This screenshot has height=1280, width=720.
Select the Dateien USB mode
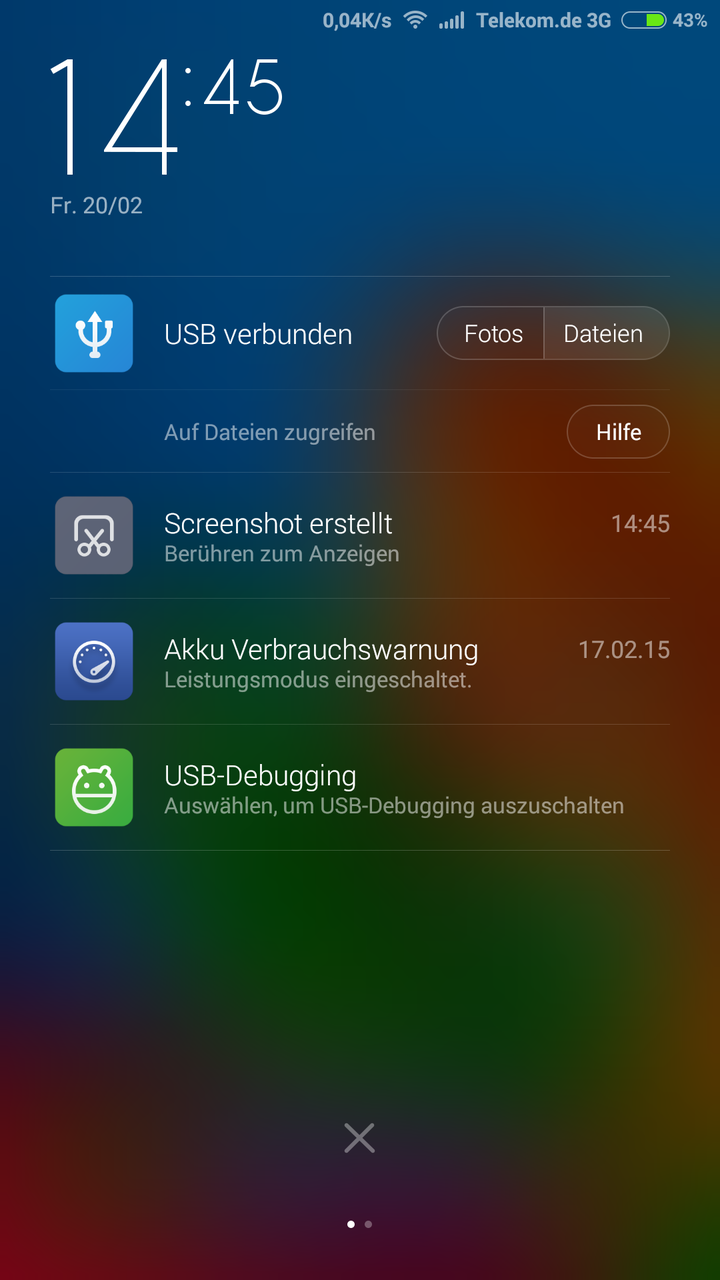tap(607, 333)
